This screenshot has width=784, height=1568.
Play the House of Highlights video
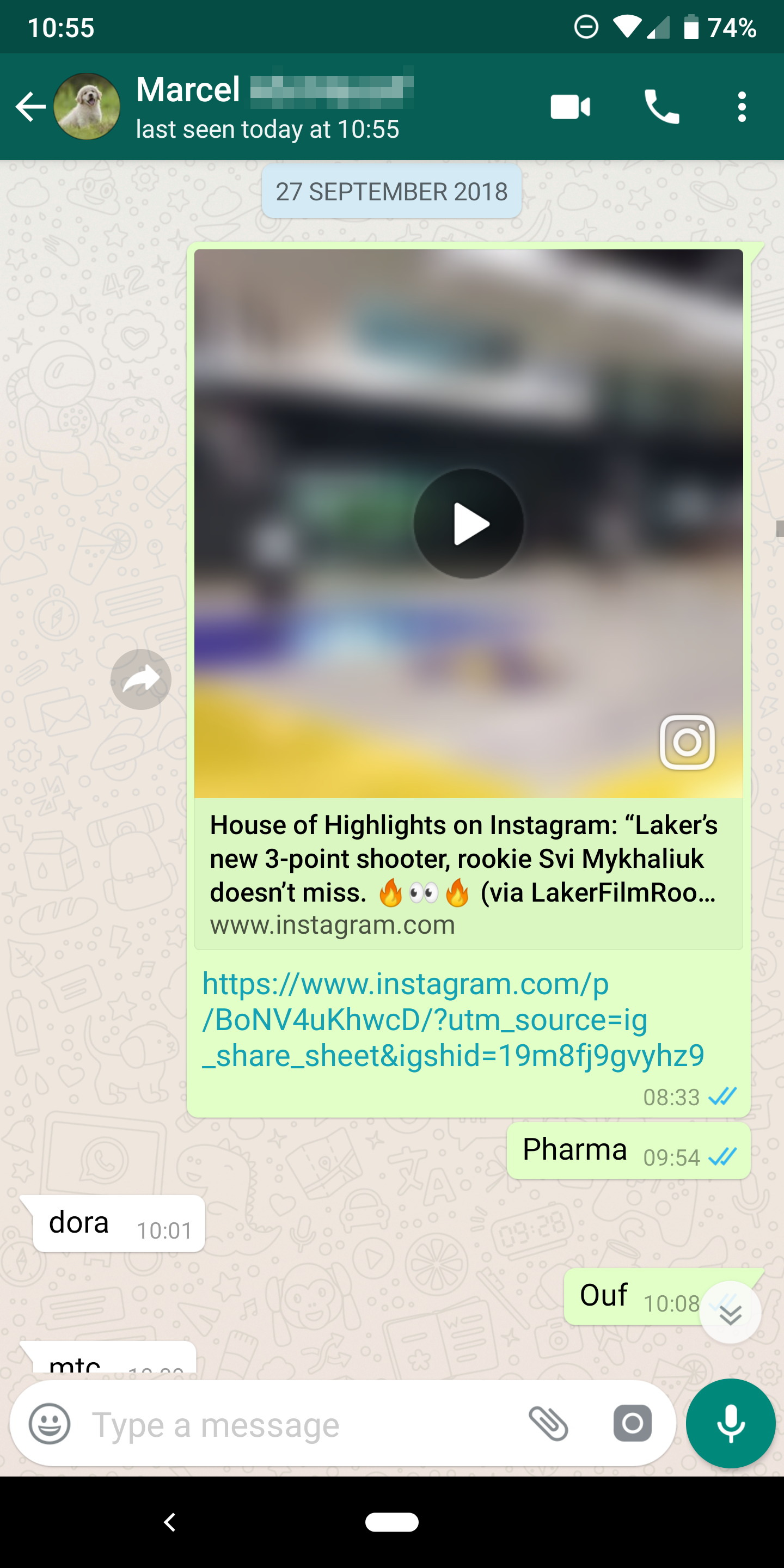[468, 523]
